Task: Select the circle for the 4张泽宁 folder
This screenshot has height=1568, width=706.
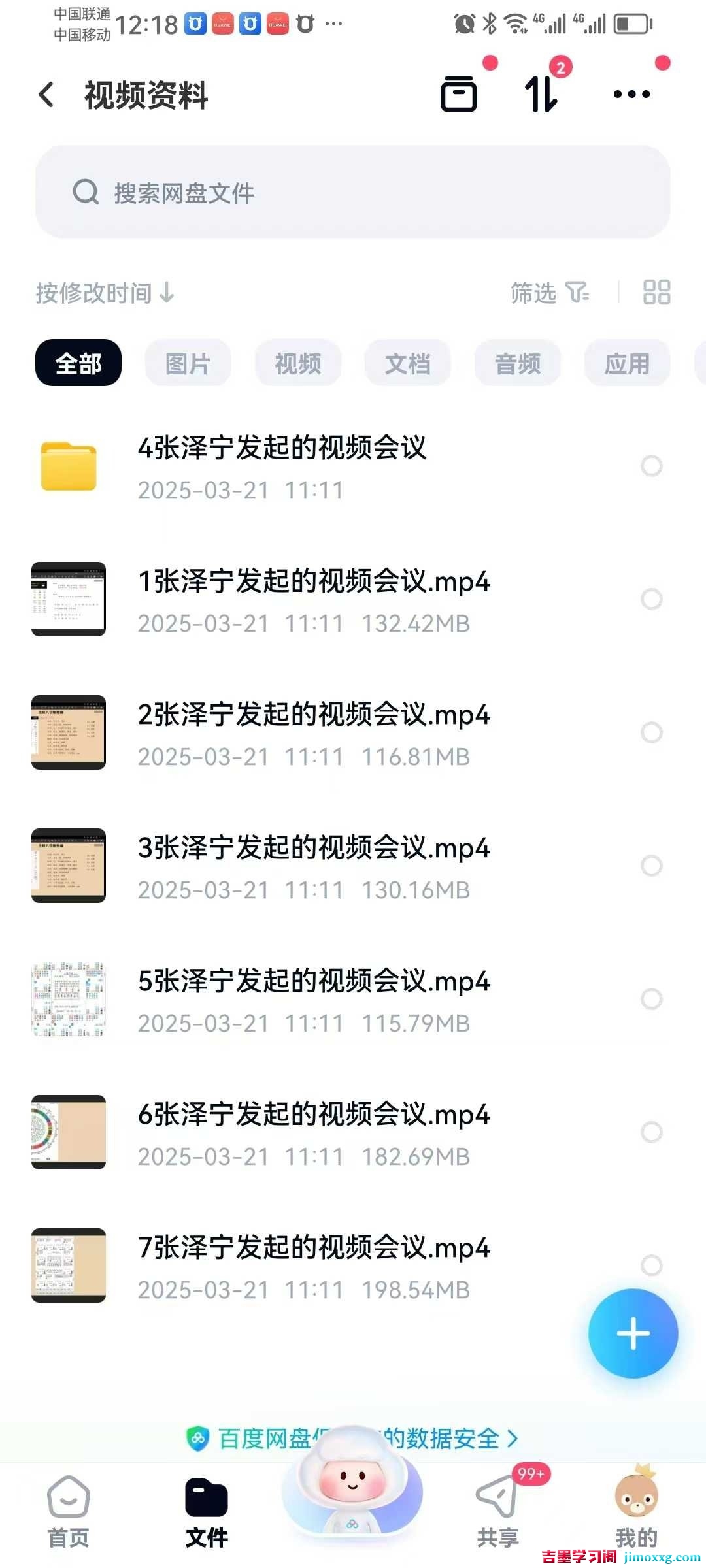Action: [x=652, y=466]
